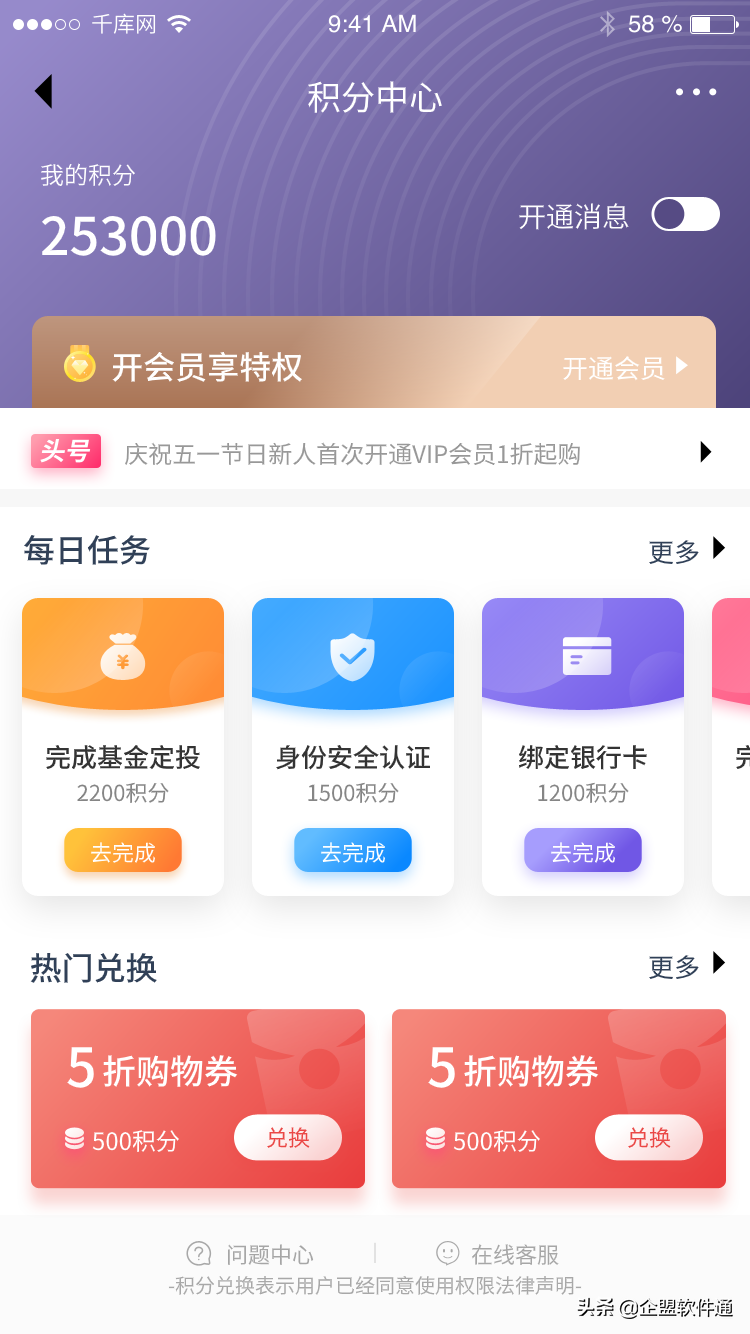The height and width of the screenshot is (1334, 750).
Task: Open the three-dot overflow menu
Action: (x=696, y=92)
